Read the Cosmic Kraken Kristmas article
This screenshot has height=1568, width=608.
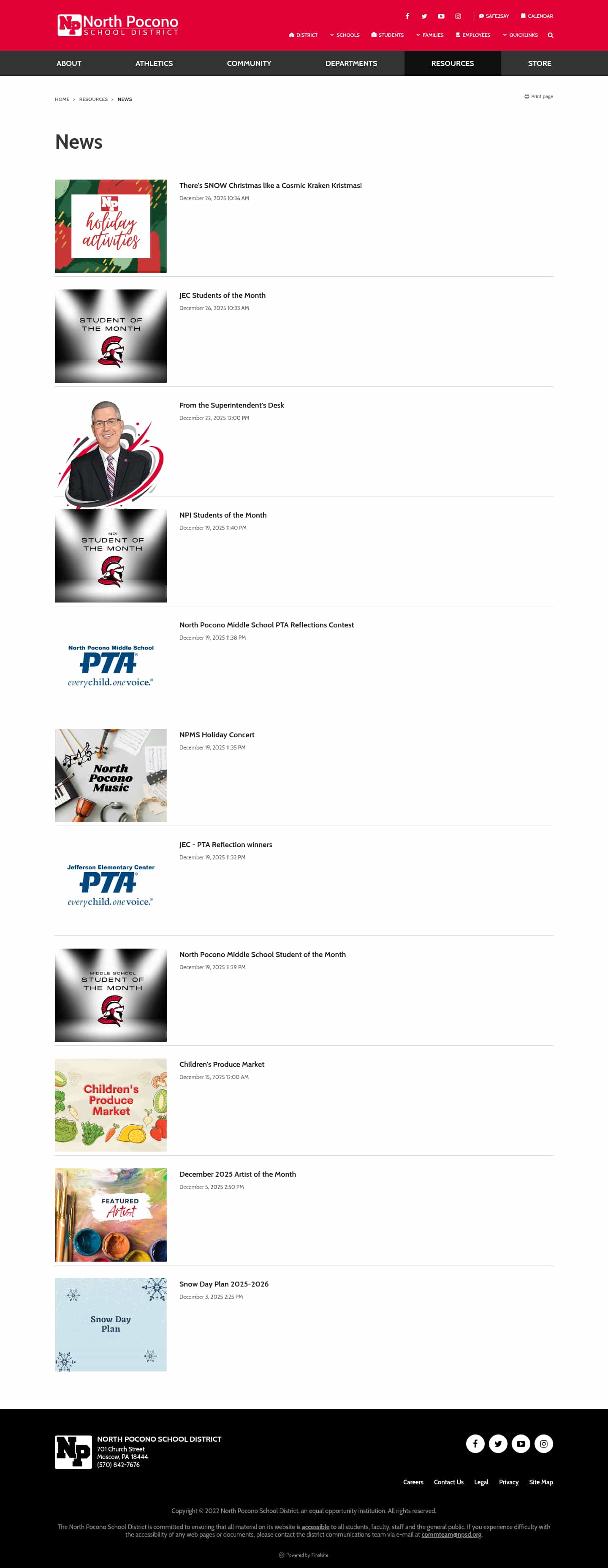tap(270, 185)
